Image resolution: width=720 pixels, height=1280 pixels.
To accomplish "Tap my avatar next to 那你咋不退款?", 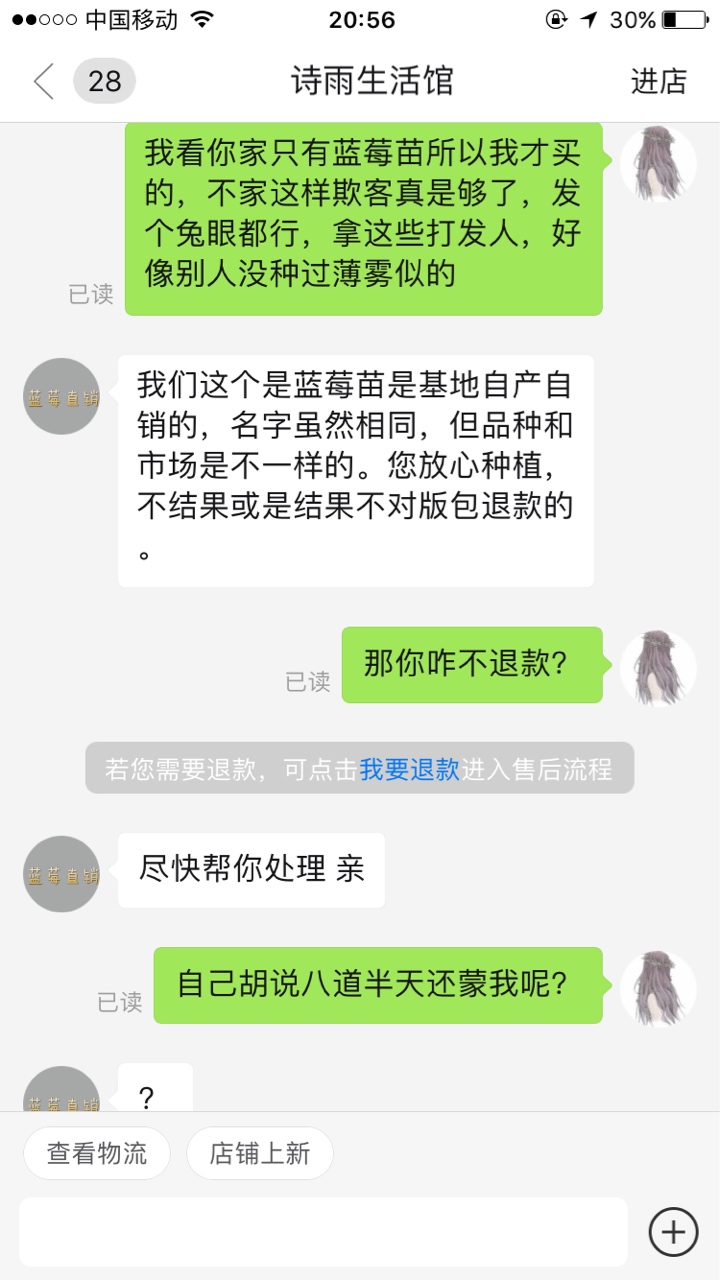I will 658,668.
